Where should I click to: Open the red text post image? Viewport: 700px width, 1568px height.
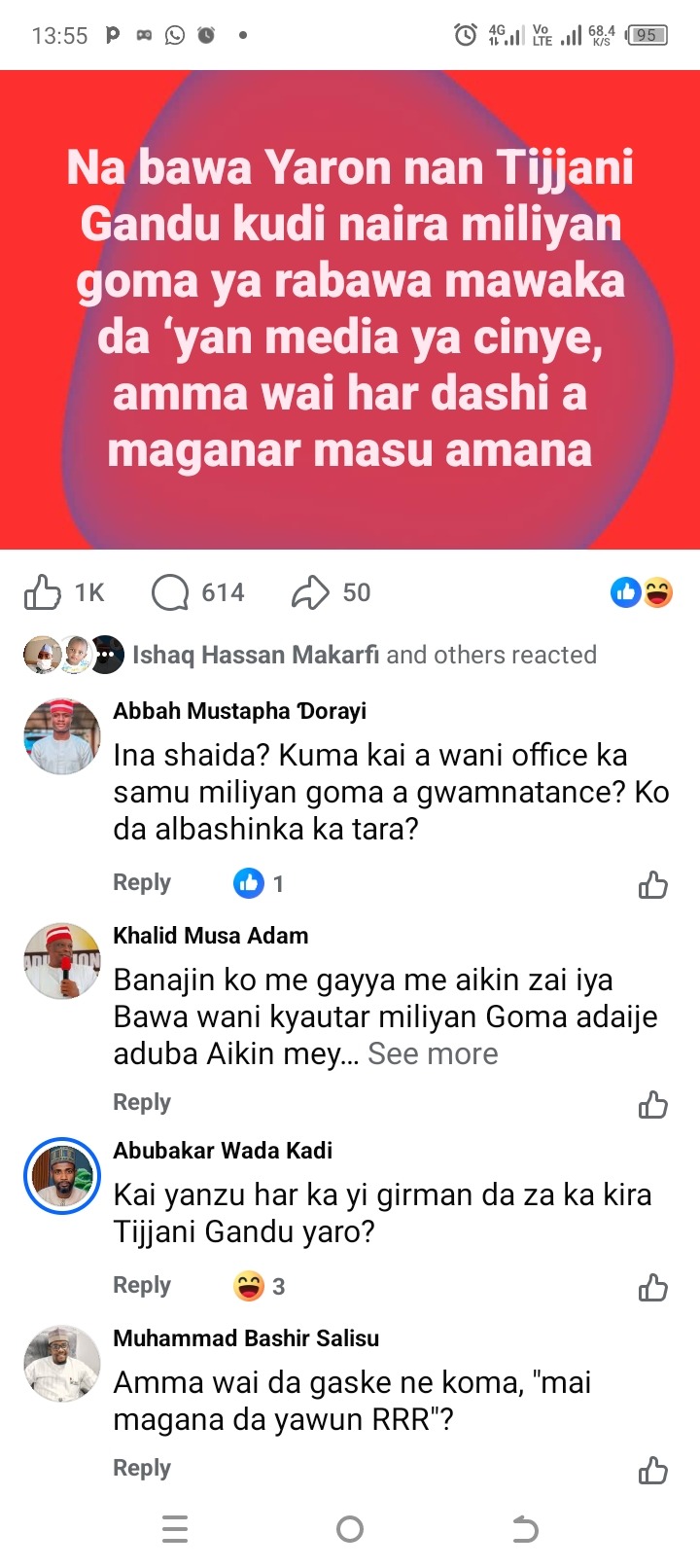coord(350,309)
